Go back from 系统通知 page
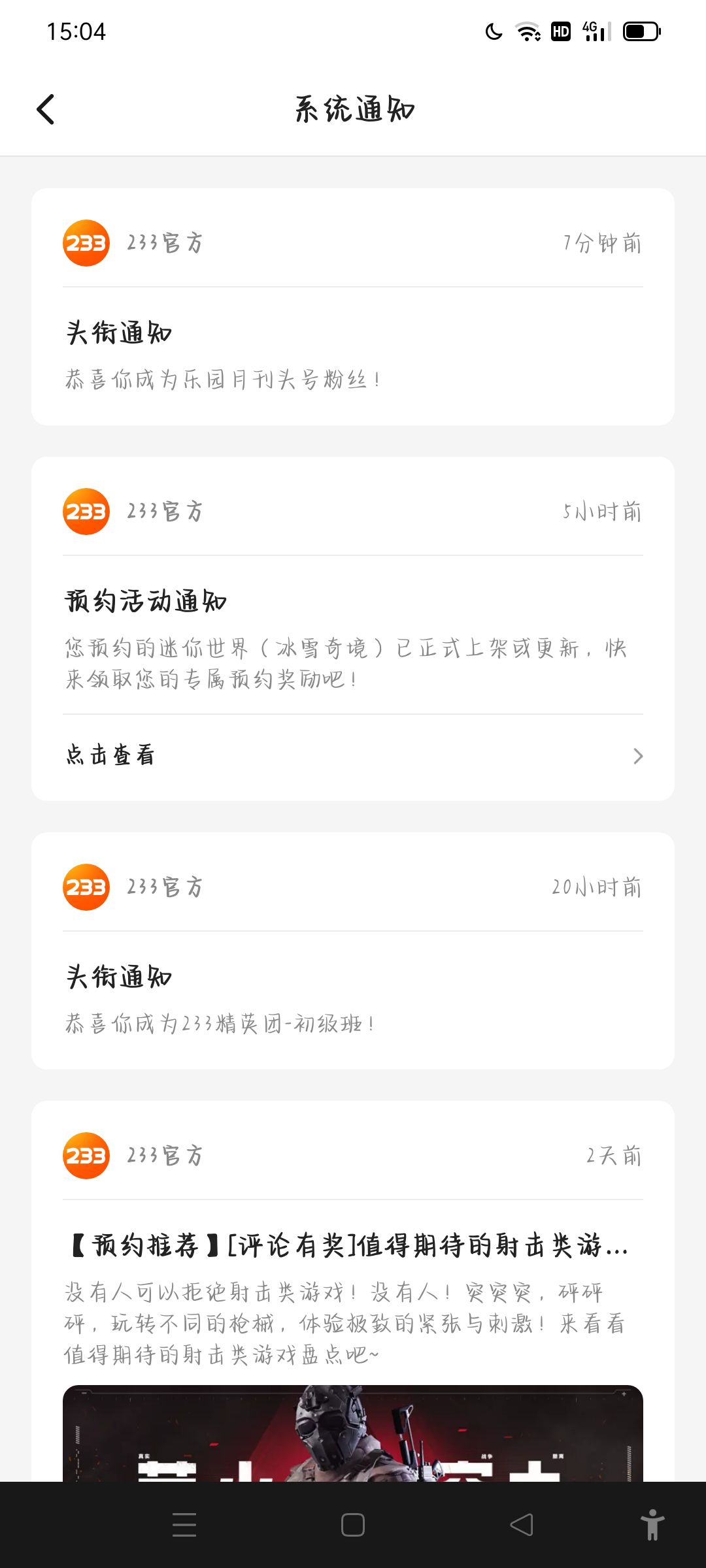 pyautogui.click(x=46, y=110)
